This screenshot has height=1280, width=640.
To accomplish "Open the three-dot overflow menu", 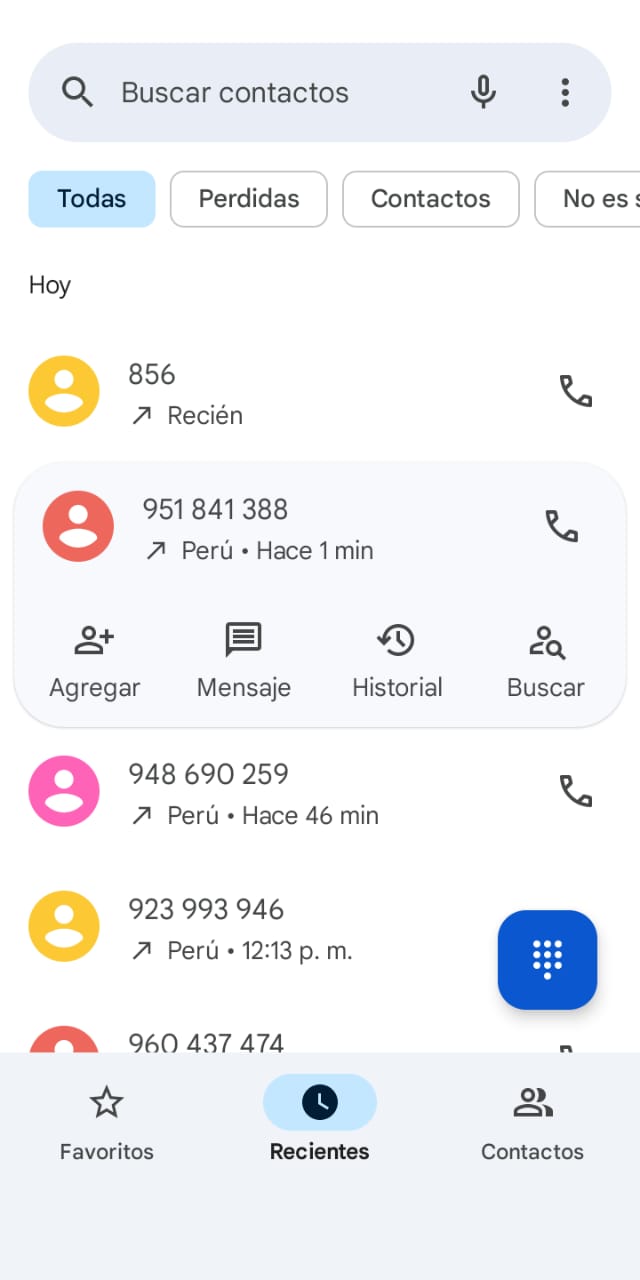I will (565, 93).
